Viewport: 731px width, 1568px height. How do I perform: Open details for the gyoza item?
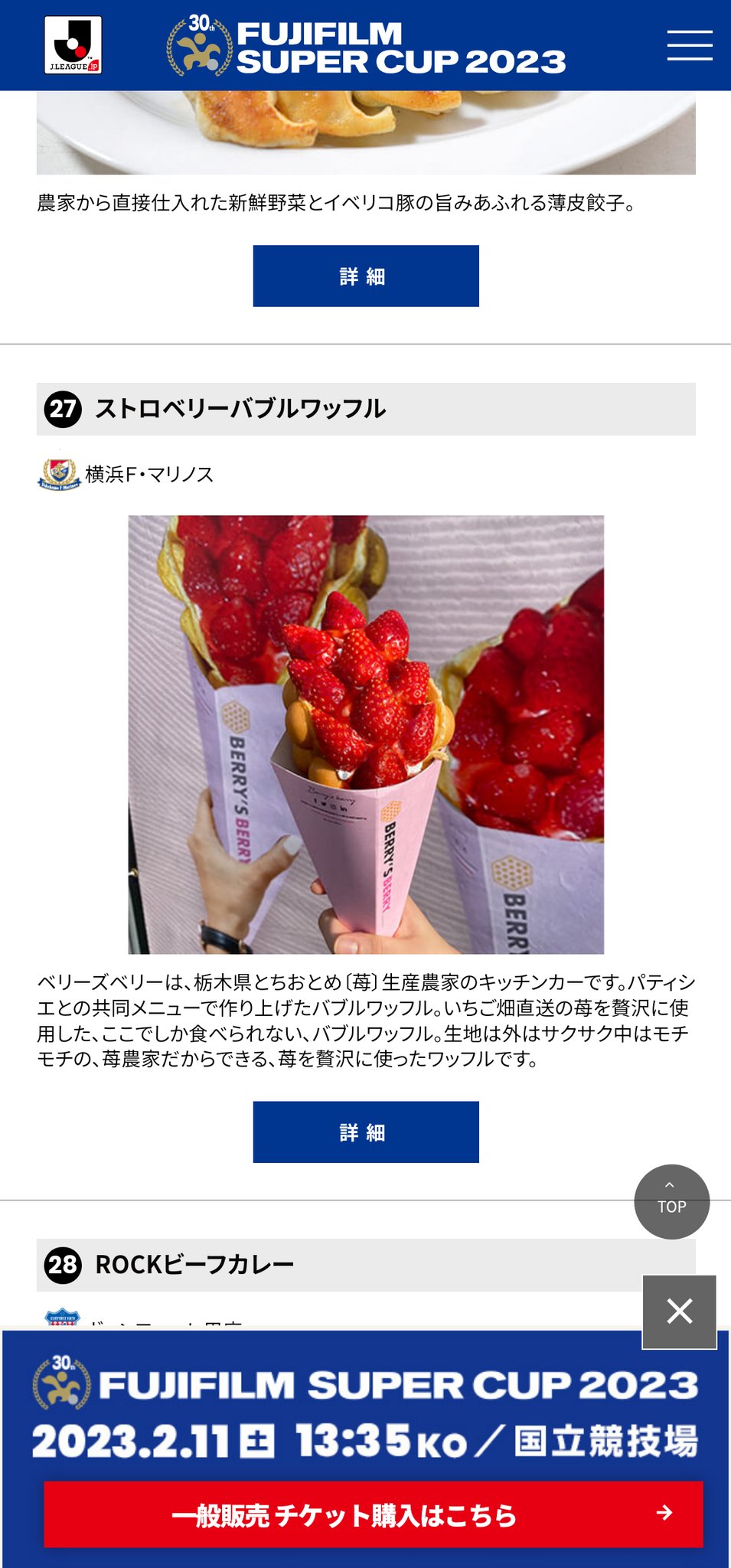point(366,276)
